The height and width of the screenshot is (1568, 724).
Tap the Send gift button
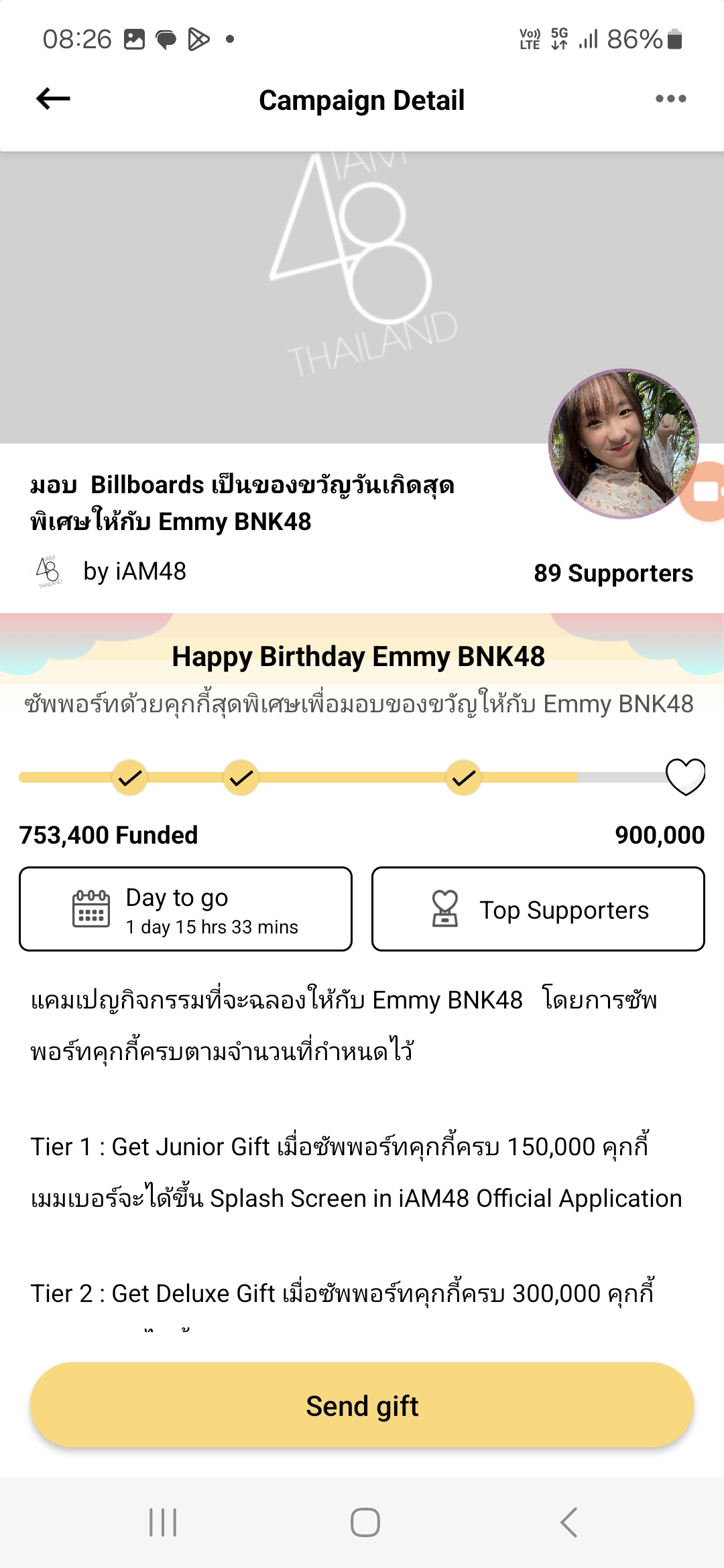coord(362,1405)
